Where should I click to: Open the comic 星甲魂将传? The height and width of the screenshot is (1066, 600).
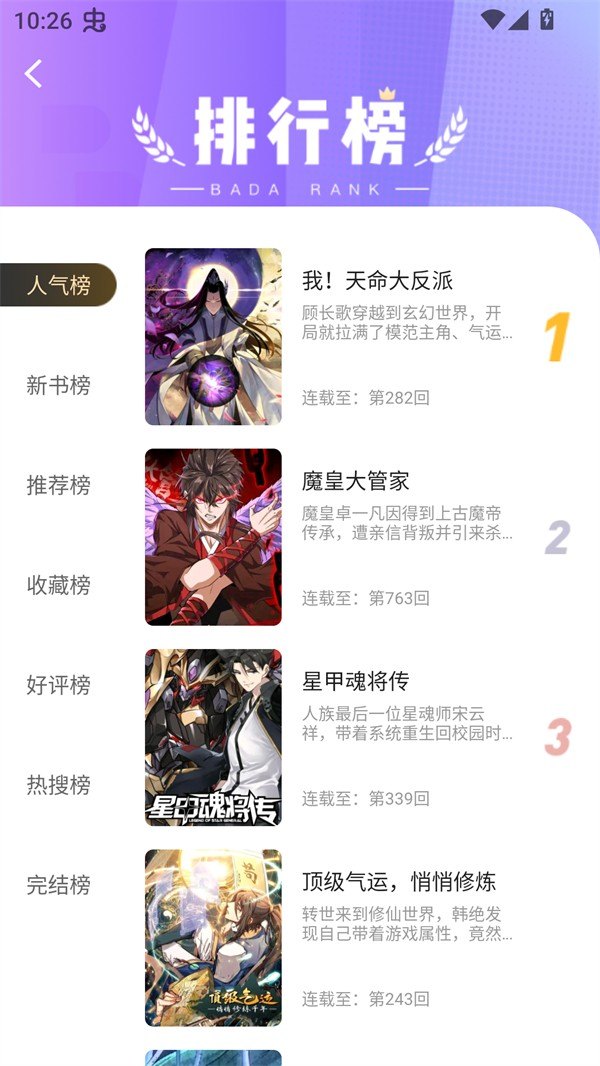[x=356, y=682]
